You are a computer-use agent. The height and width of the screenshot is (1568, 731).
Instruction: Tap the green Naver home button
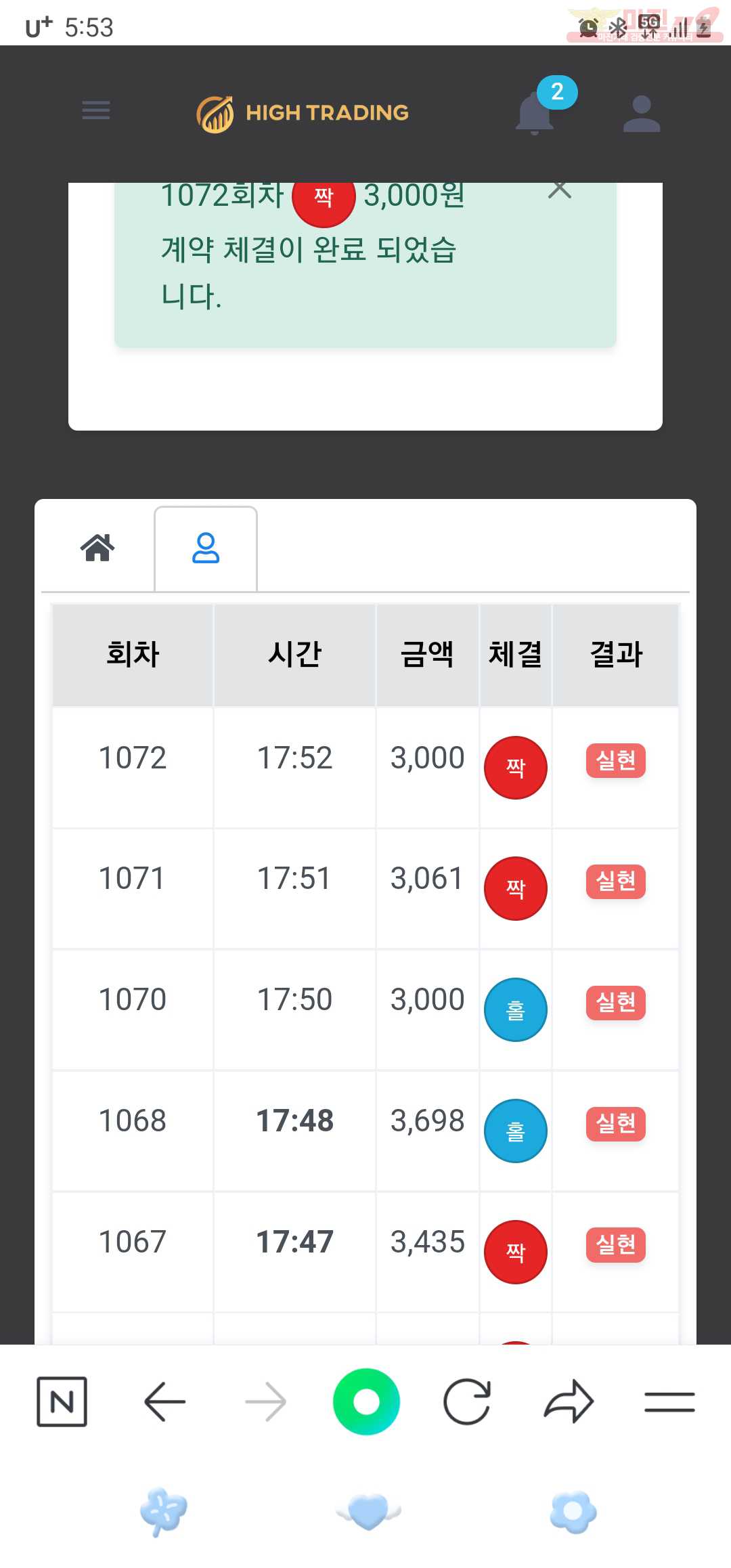pyautogui.click(x=366, y=1401)
